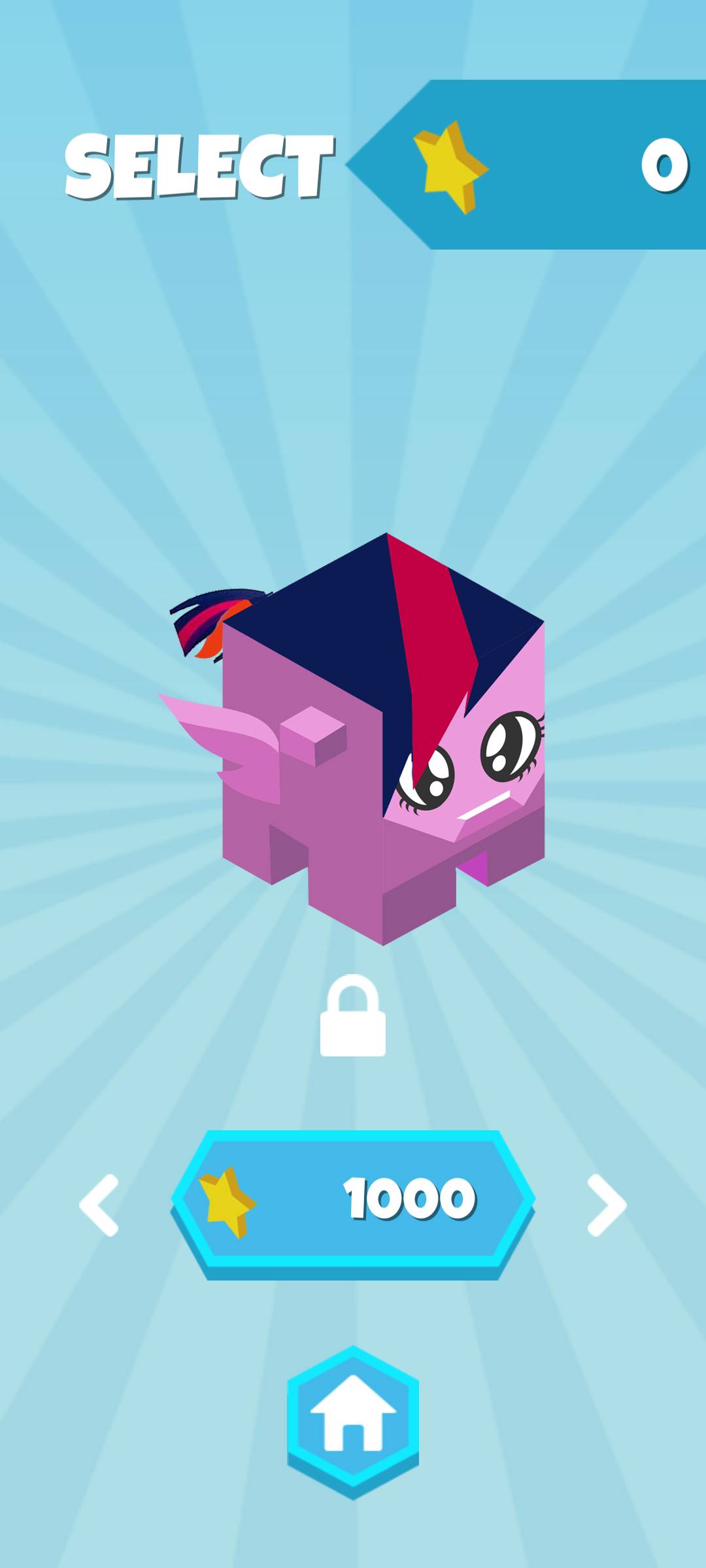Click the left chevron to view previous character

99,1204
